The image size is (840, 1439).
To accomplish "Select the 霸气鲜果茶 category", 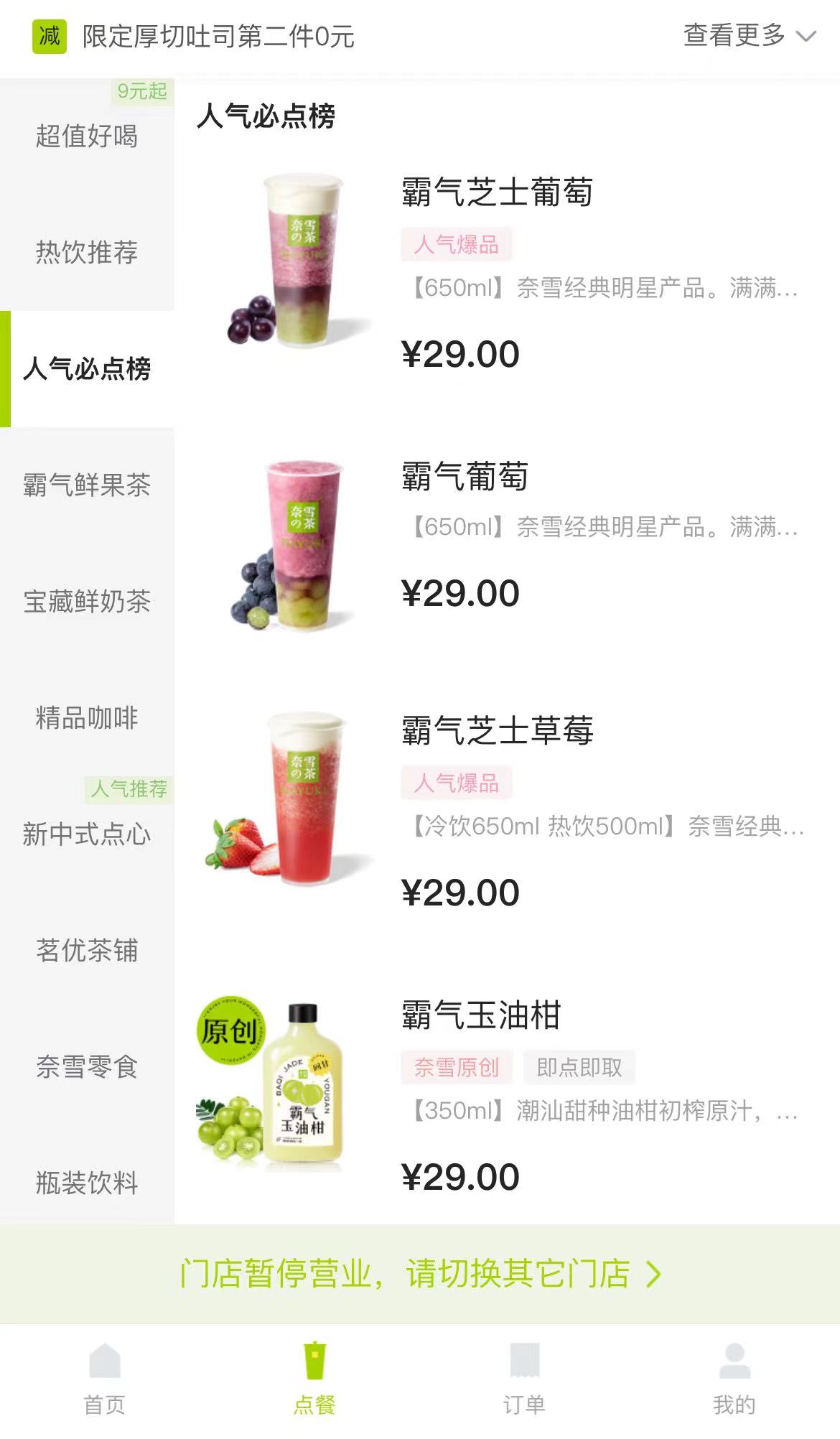I will [x=86, y=485].
